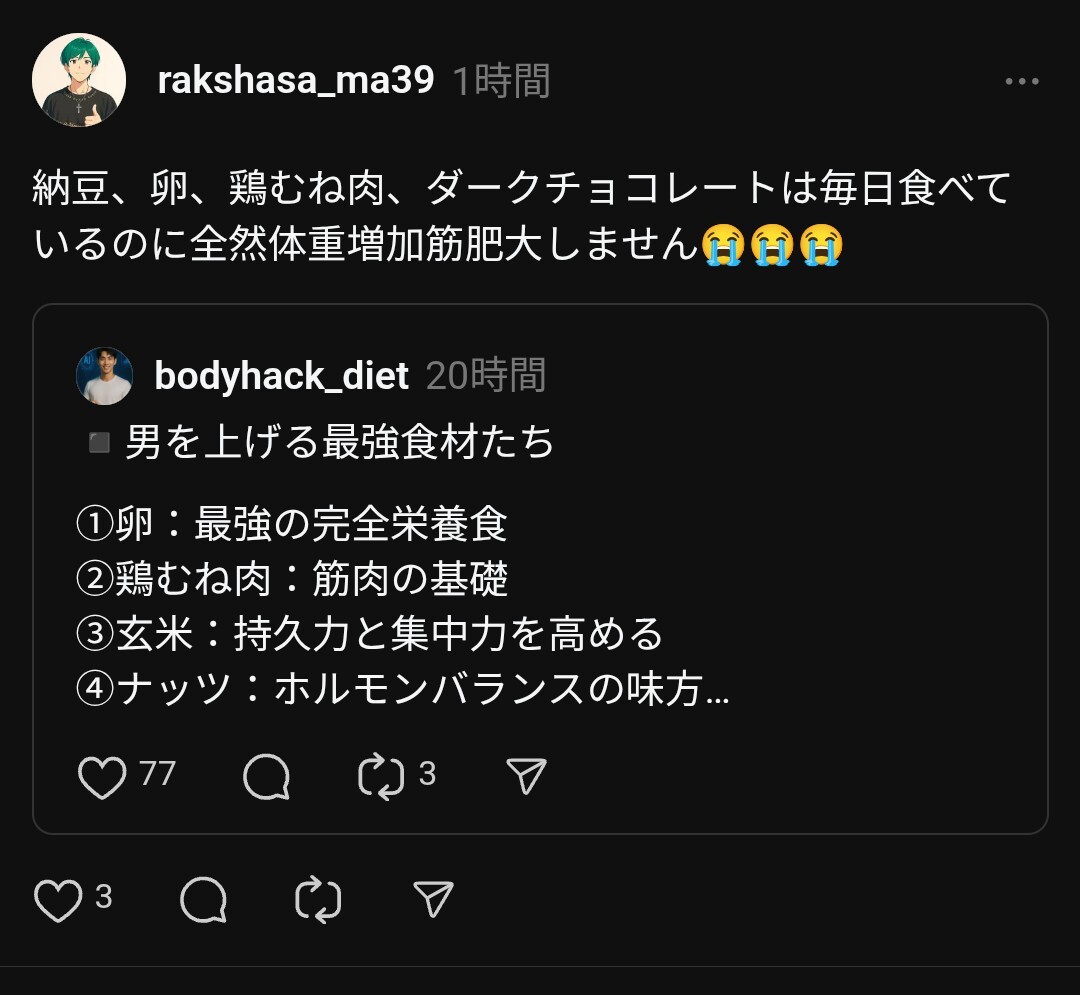The width and height of the screenshot is (1080, 995).
Task: Open rakshasa_ma39's profile avatar
Action: tap(79, 80)
